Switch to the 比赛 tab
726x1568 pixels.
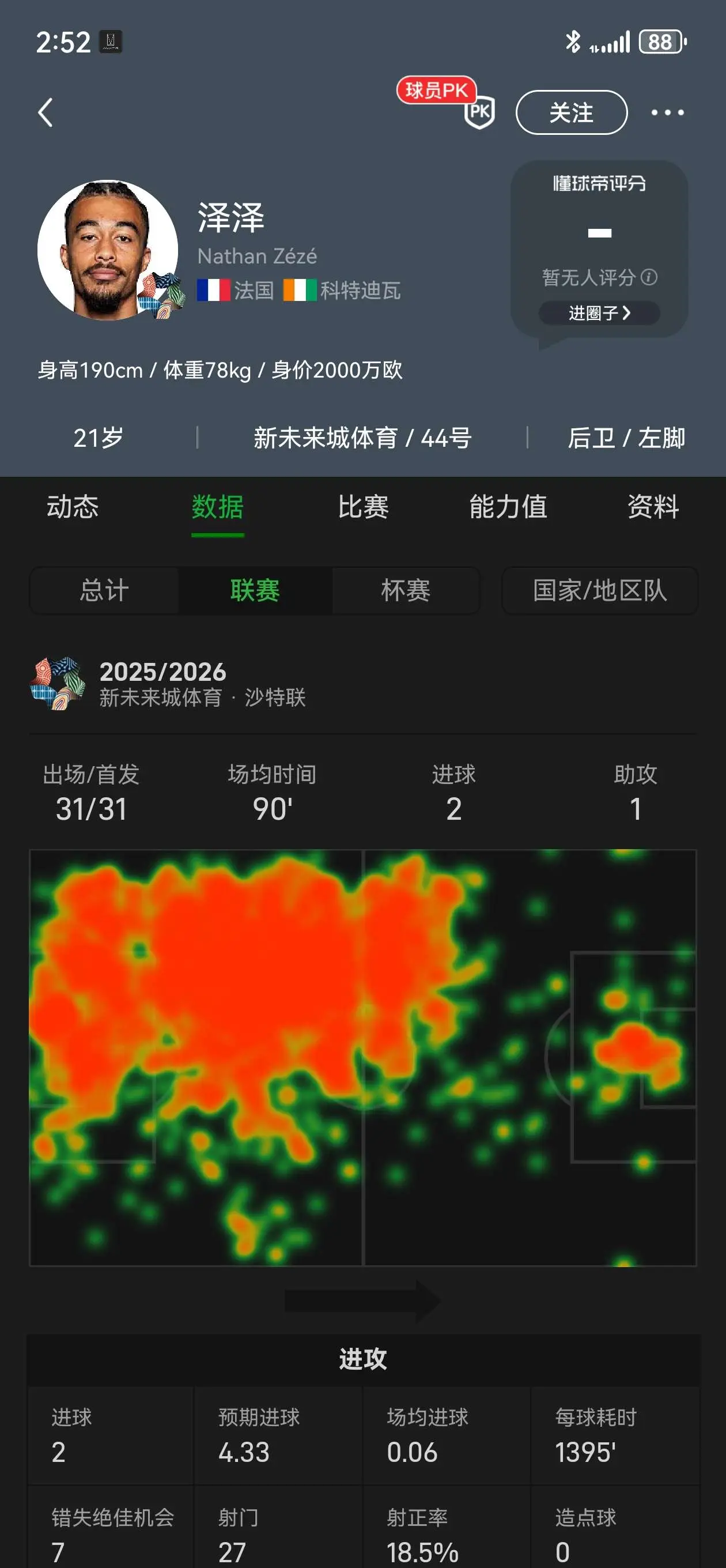tap(364, 507)
